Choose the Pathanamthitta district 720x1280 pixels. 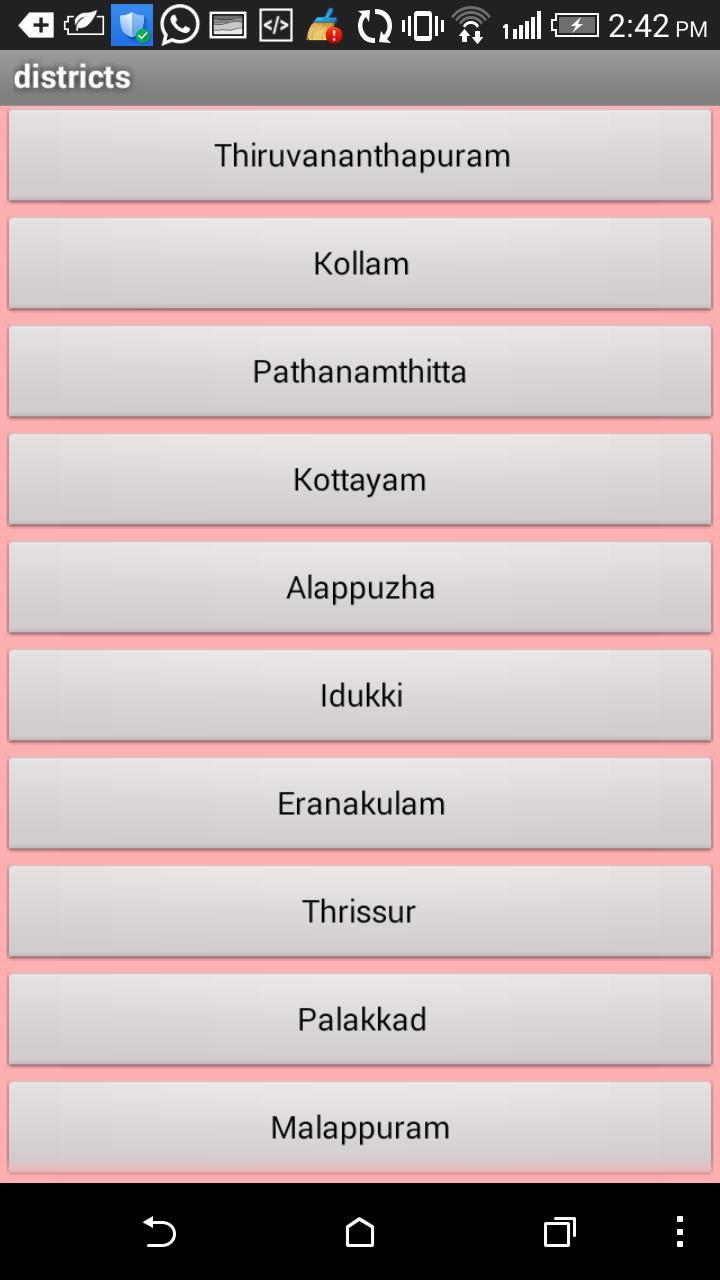coord(360,371)
